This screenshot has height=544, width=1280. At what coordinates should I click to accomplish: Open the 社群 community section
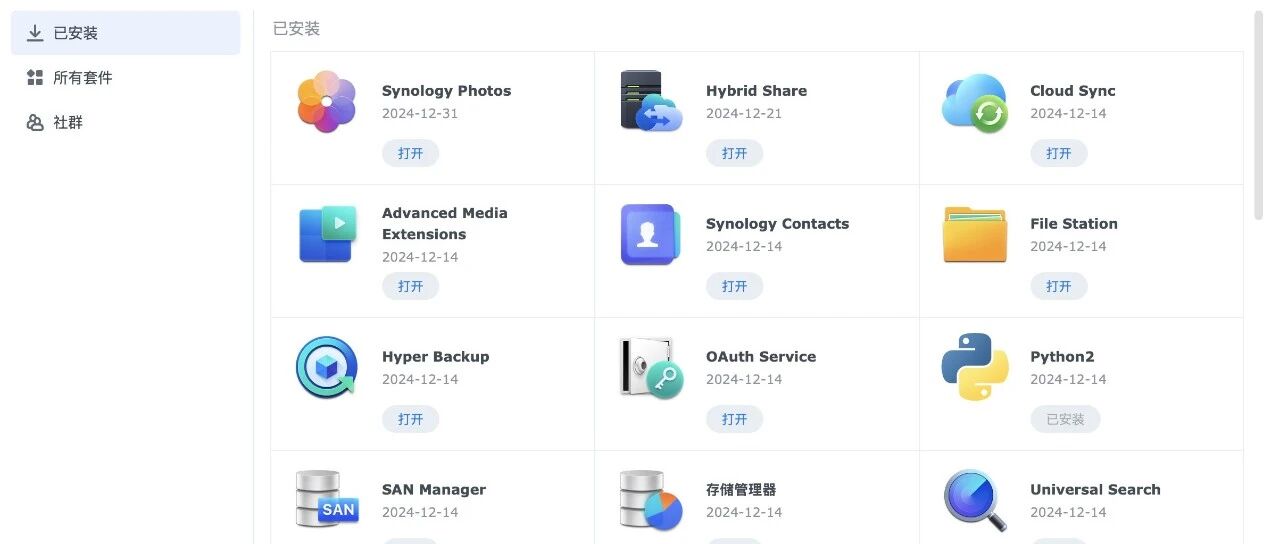[125, 123]
